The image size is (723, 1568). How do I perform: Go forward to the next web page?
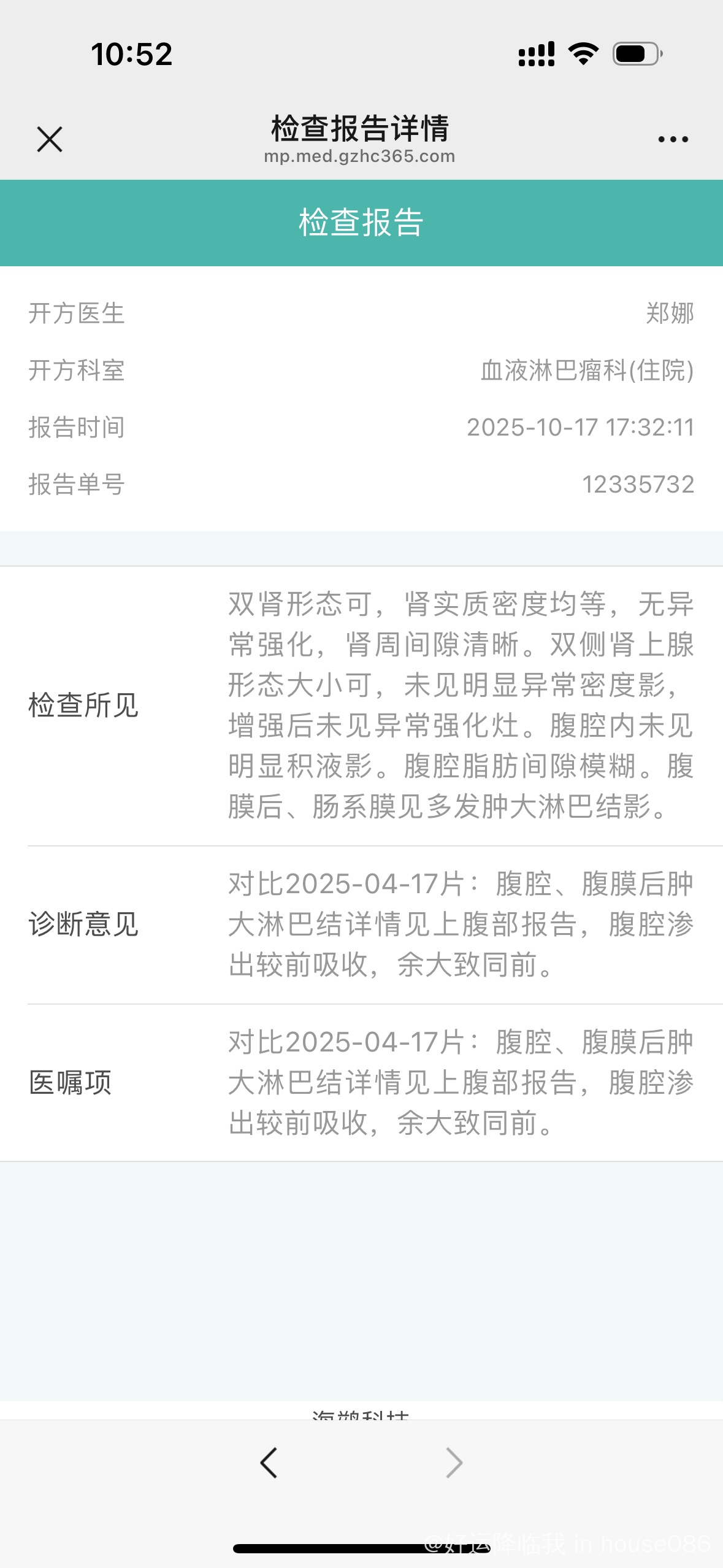454,1463
